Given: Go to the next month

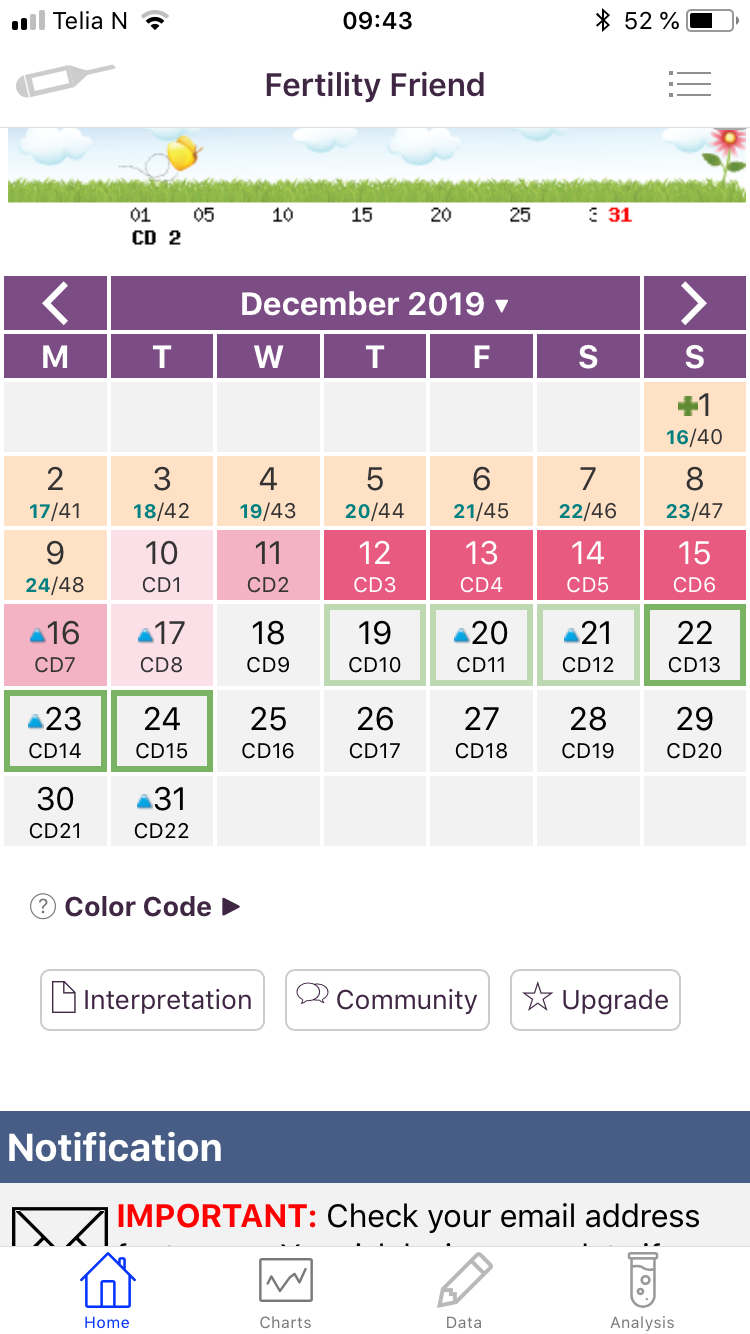Looking at the screenshot, I should pyautogui.click(x=694, y=303).
